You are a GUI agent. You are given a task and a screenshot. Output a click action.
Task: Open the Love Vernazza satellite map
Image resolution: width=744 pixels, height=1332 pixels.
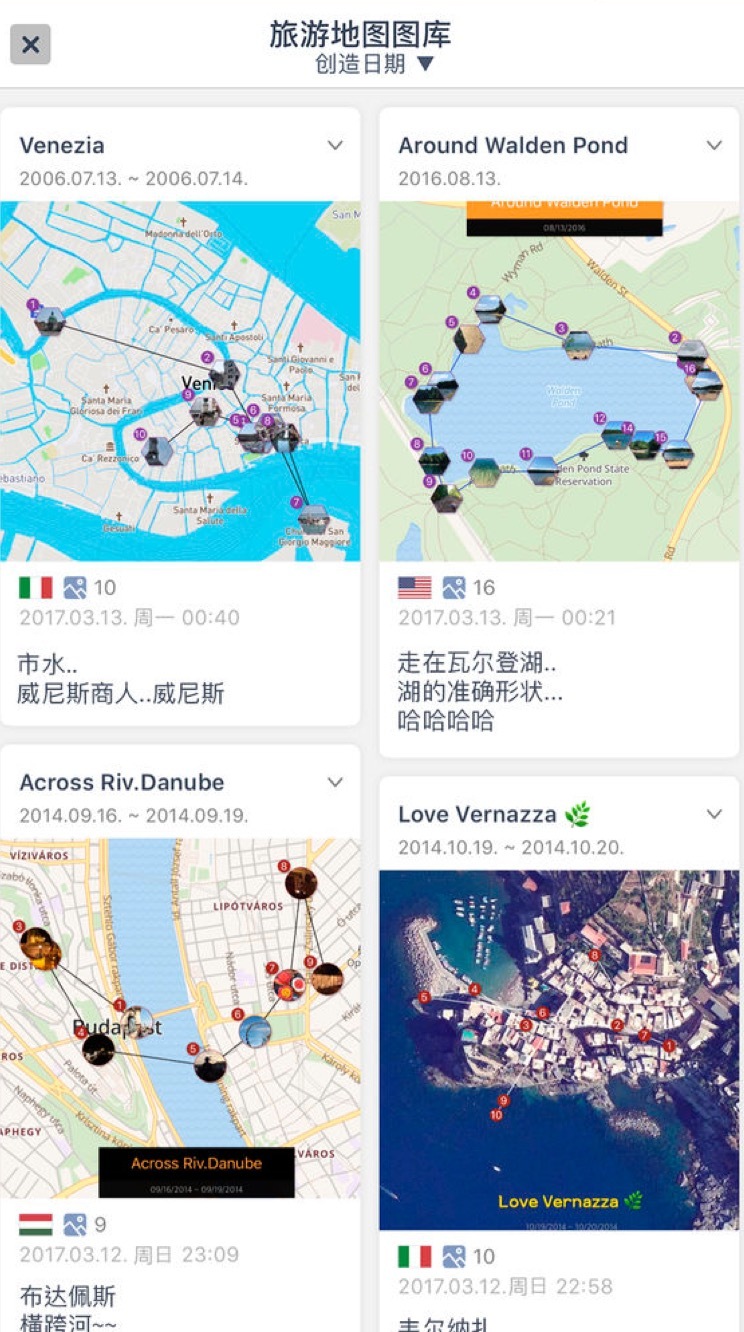tap(559, 1050)
